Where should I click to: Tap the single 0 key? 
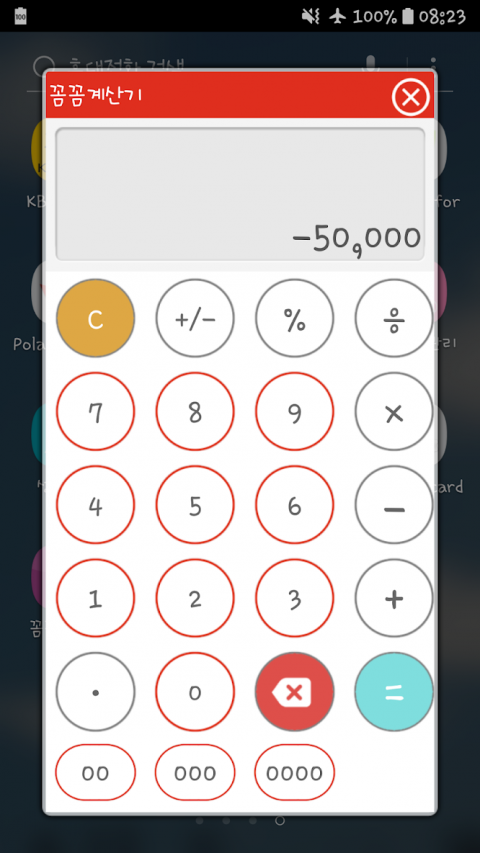195,692
